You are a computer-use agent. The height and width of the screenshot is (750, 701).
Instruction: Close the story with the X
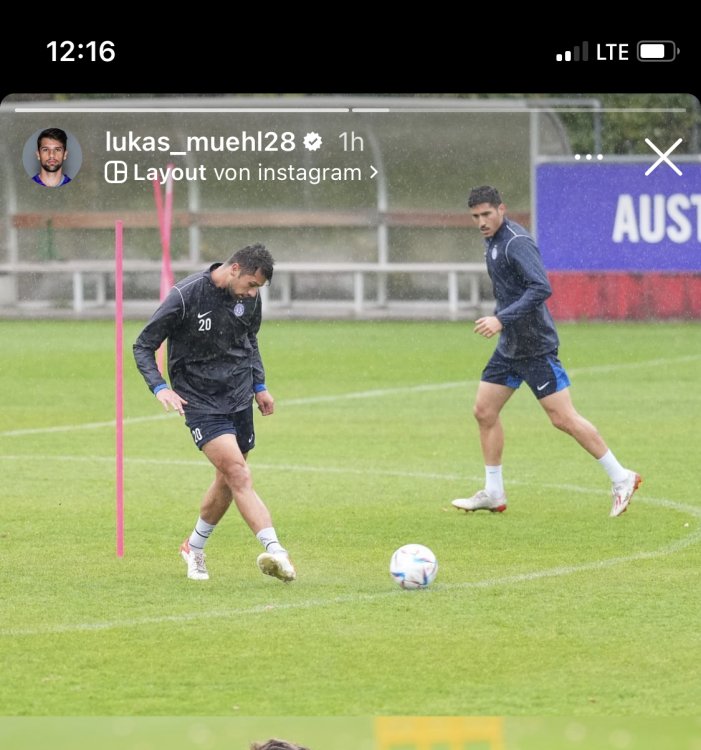coord(663,157)
